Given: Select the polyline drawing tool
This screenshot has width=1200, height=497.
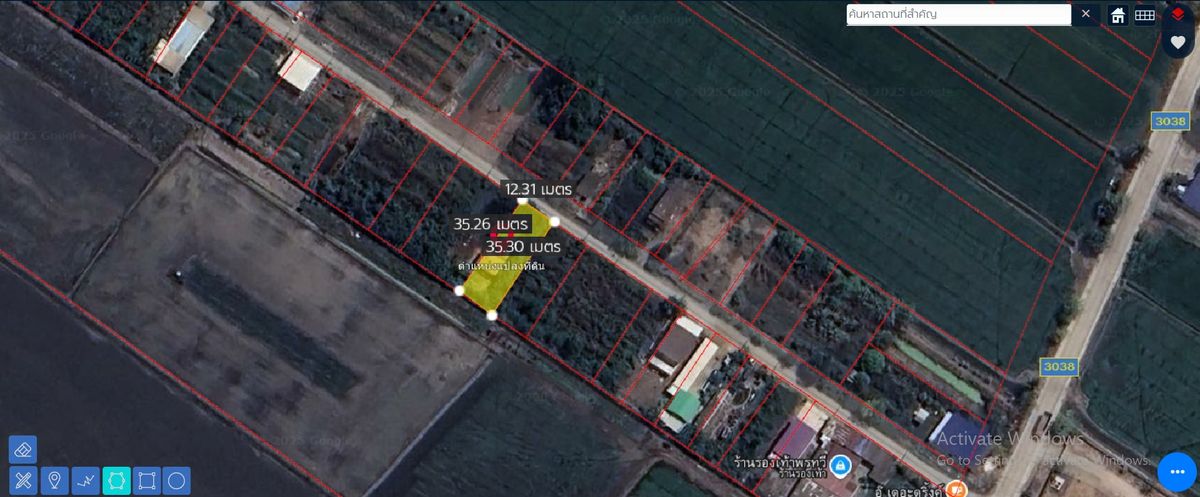Looking at the screenshot, I should pos(85,481).
